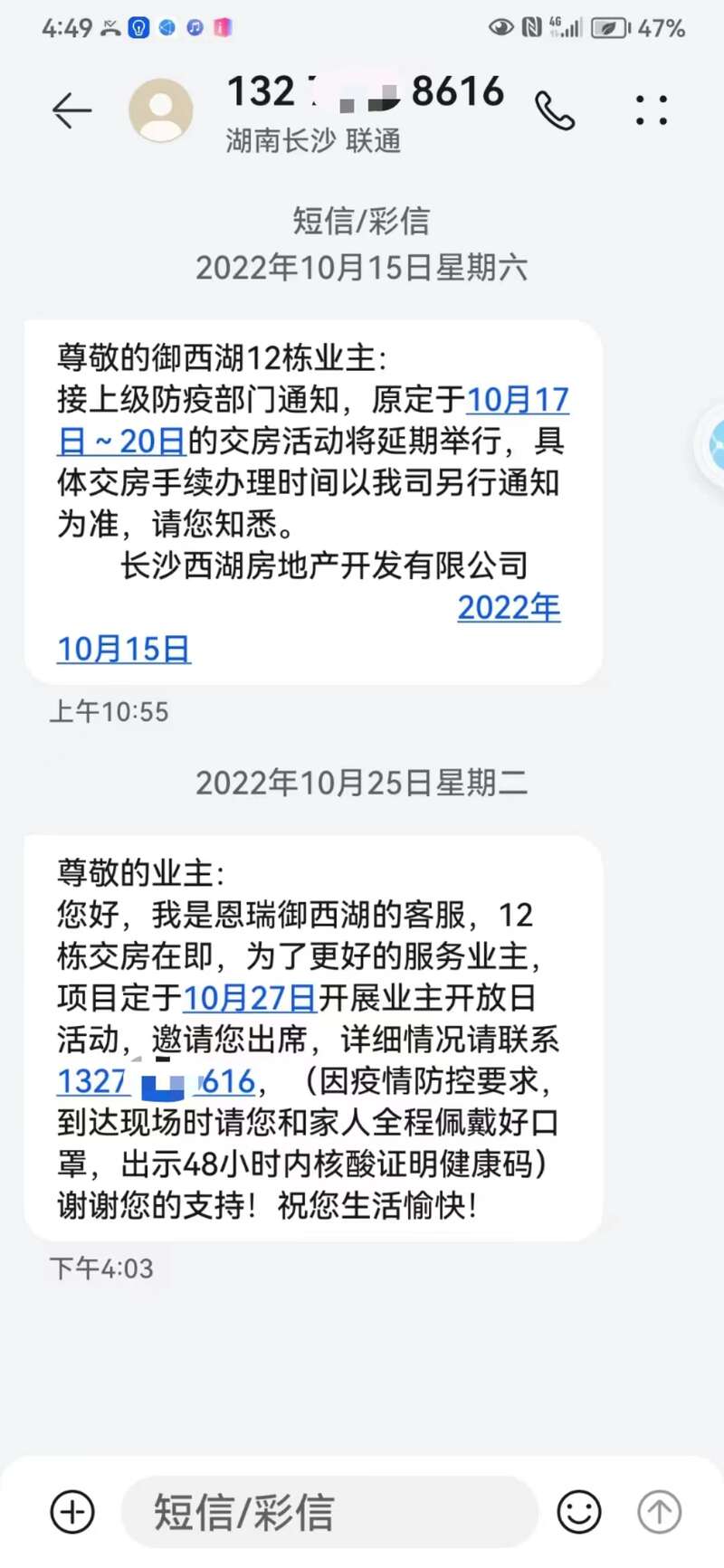Screen dimensions: 724x1568
Task: Open the sender's contact avatar
Action: click(x=161, y=110)
